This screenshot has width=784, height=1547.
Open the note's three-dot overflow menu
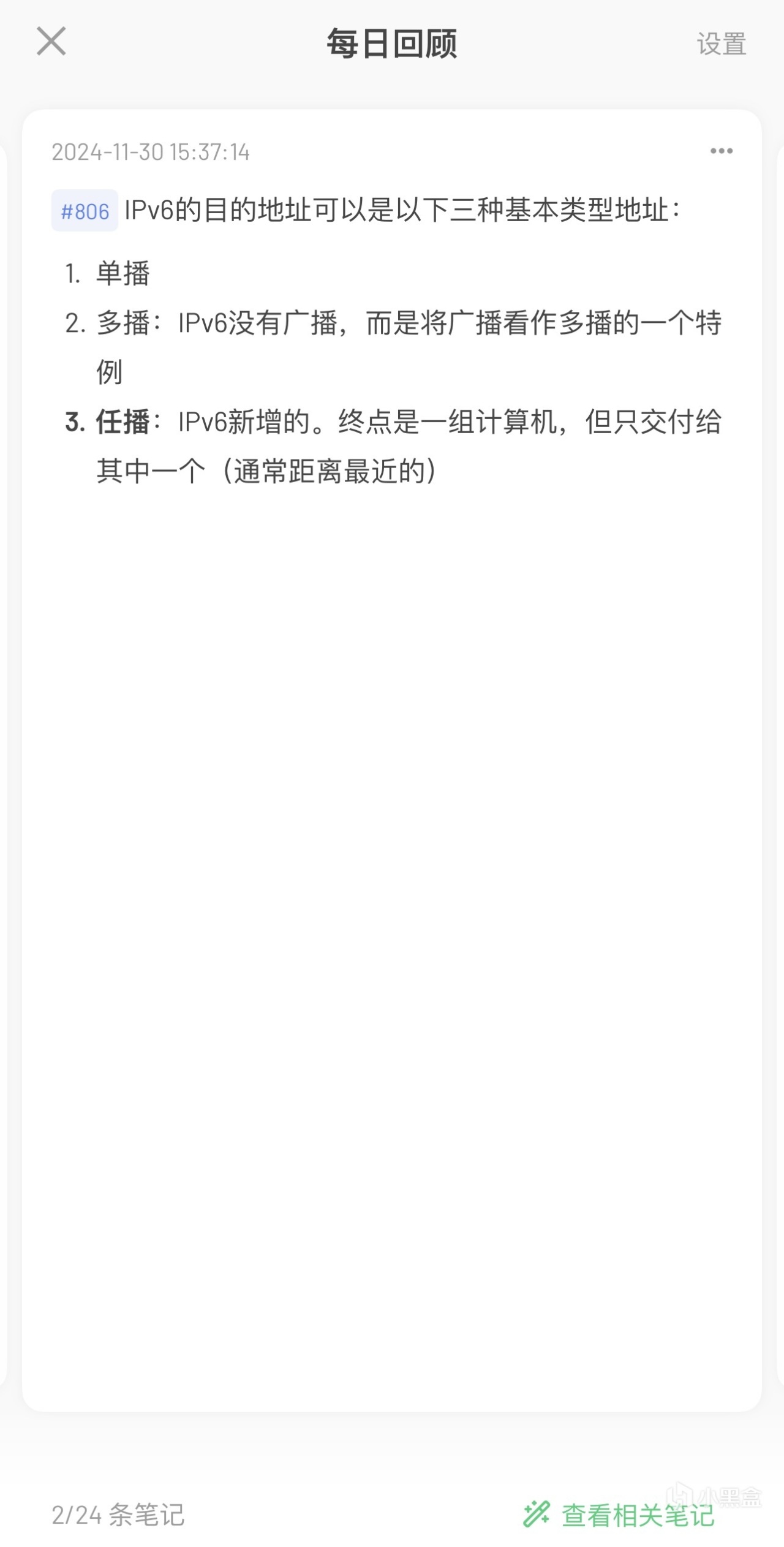[x=721, y=151]
